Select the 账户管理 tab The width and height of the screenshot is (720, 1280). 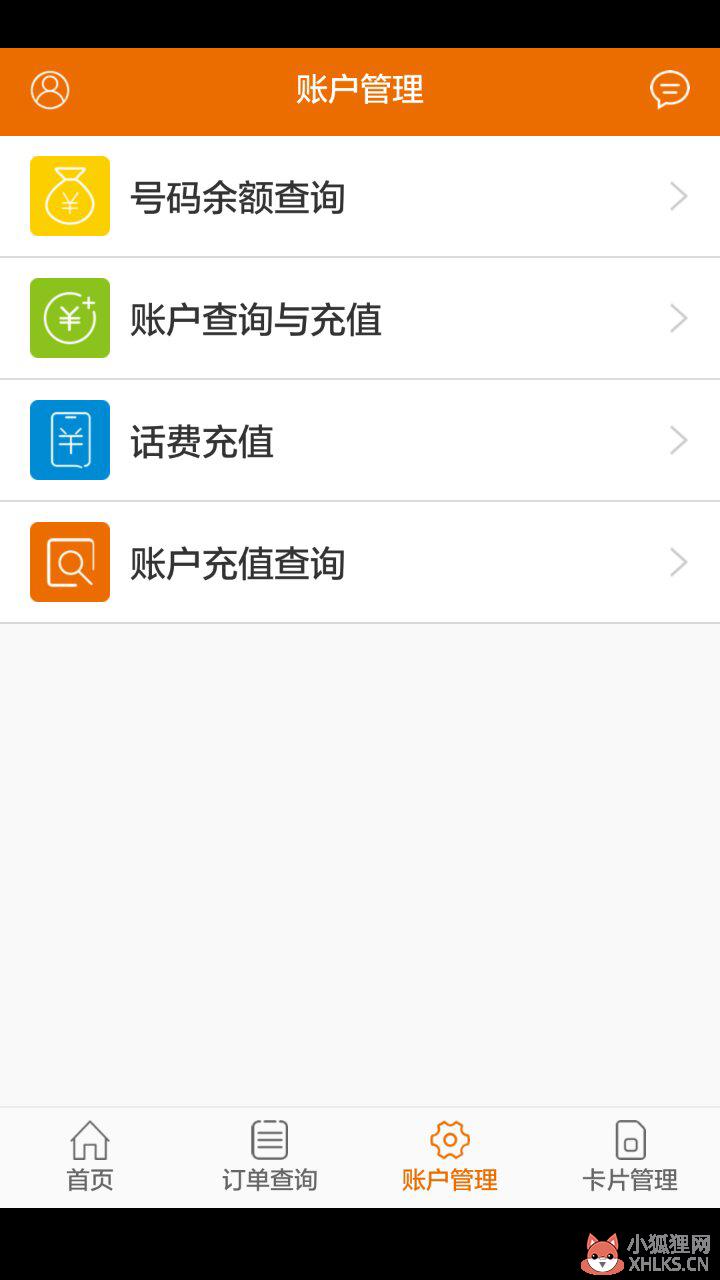pos(450,1157)
